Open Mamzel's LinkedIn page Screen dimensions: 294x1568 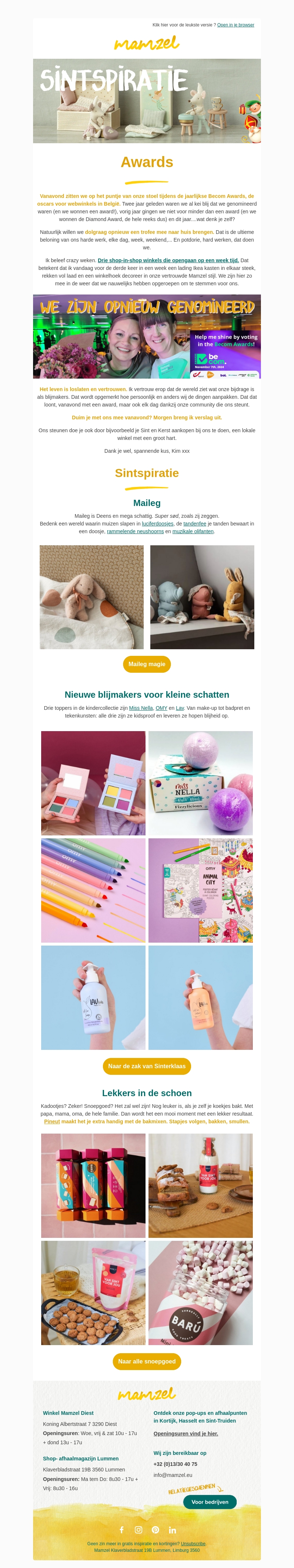click(172, 1530)
